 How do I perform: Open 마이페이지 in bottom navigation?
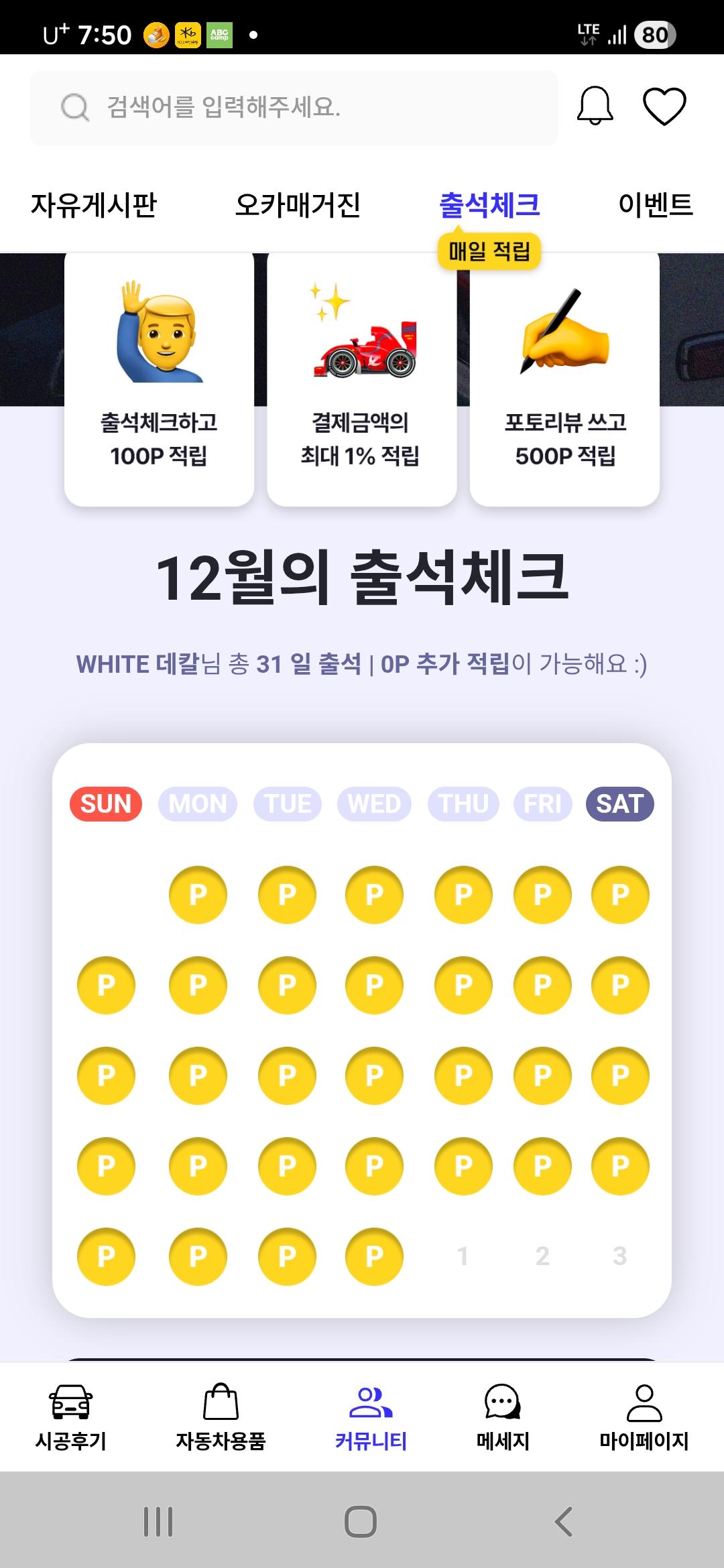(x=644, y=1417)
